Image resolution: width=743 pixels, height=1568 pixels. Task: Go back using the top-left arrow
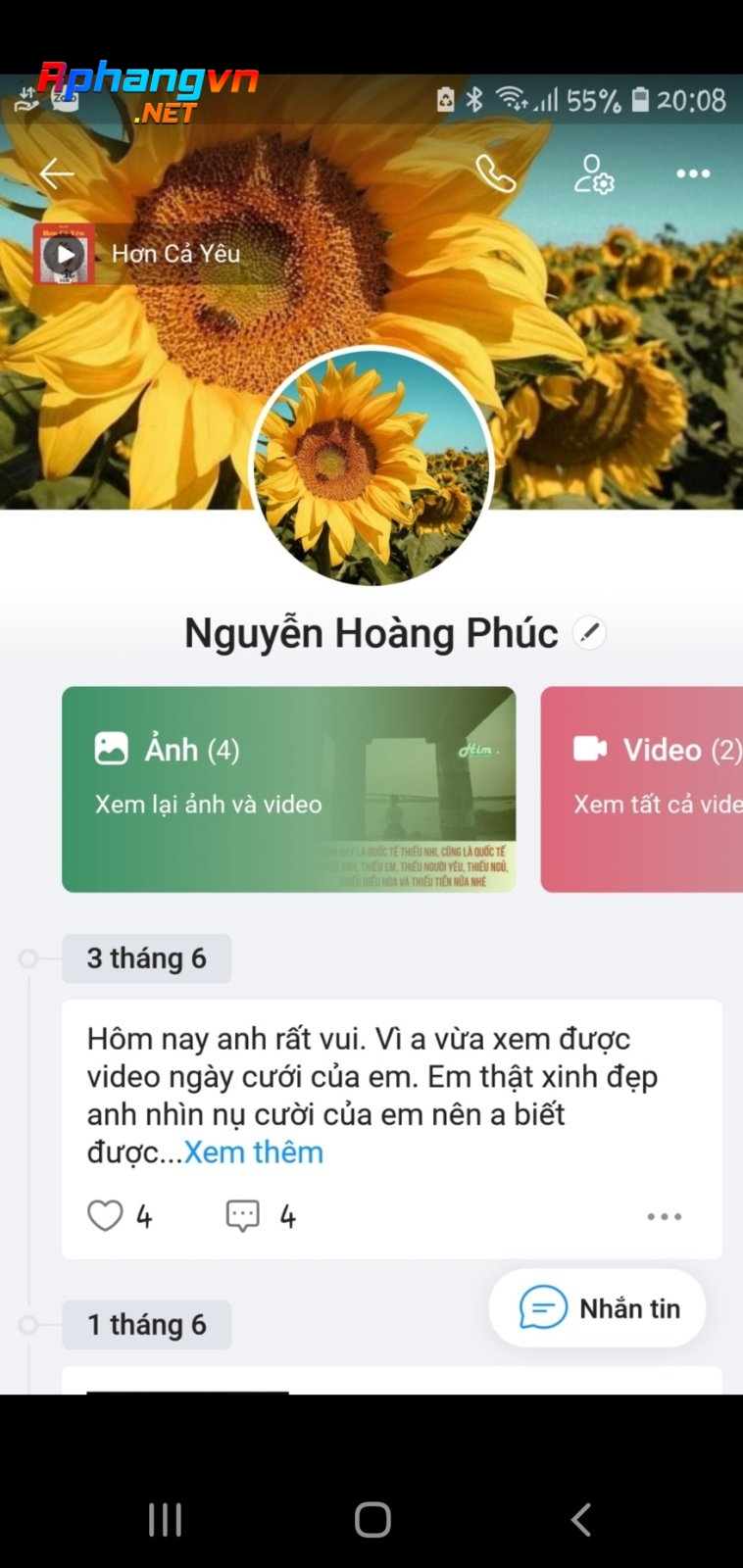tap(56, 174)
